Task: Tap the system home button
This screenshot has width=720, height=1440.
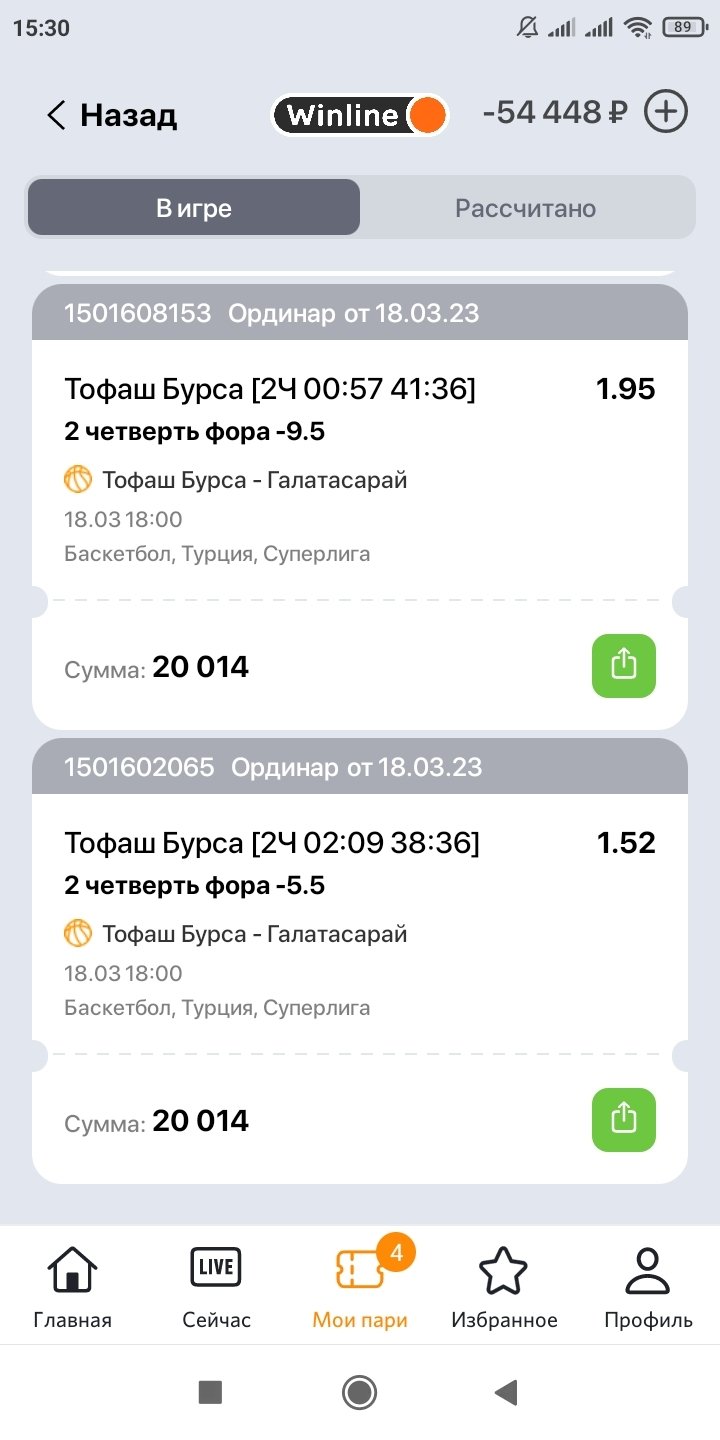Action: [360, 1392]
